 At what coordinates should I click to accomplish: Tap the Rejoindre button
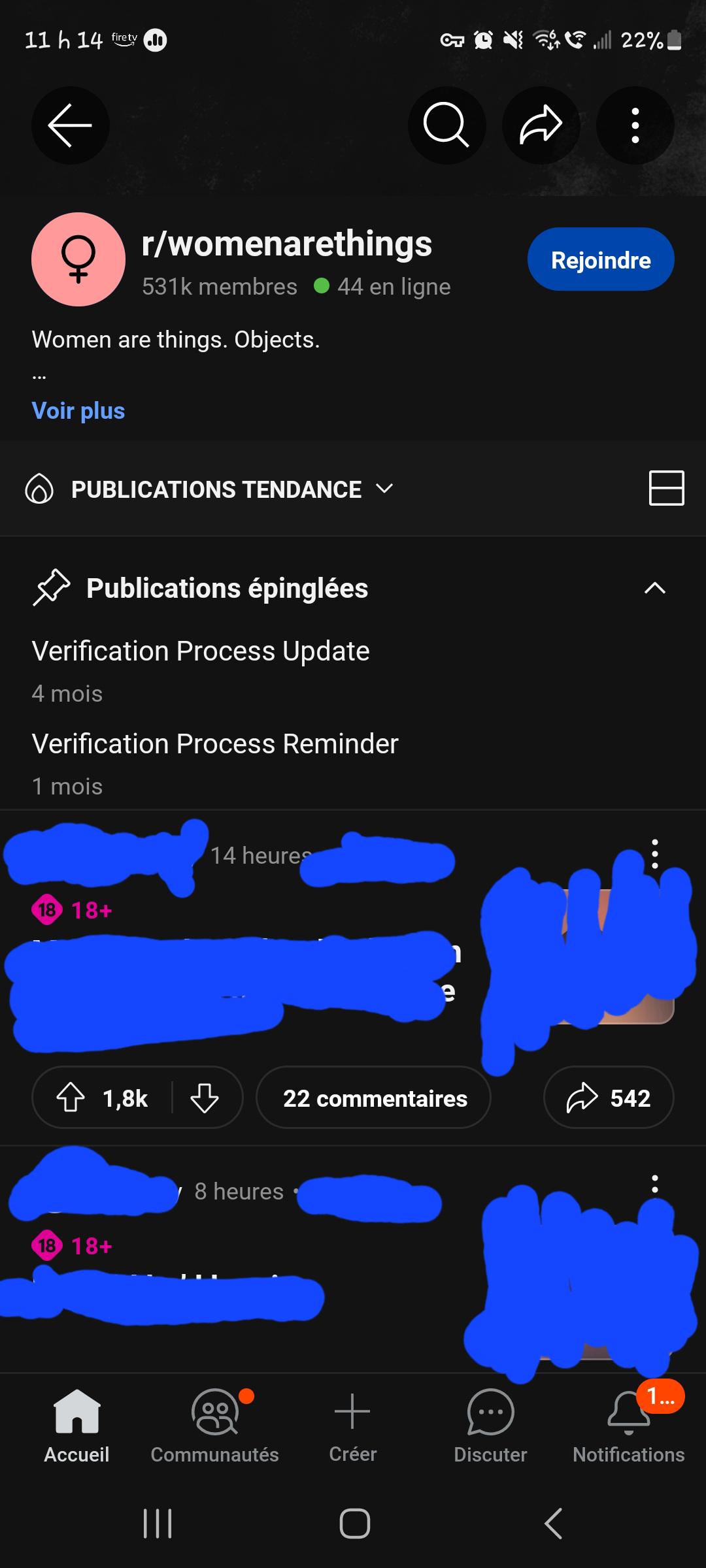[x=600, y=259]
